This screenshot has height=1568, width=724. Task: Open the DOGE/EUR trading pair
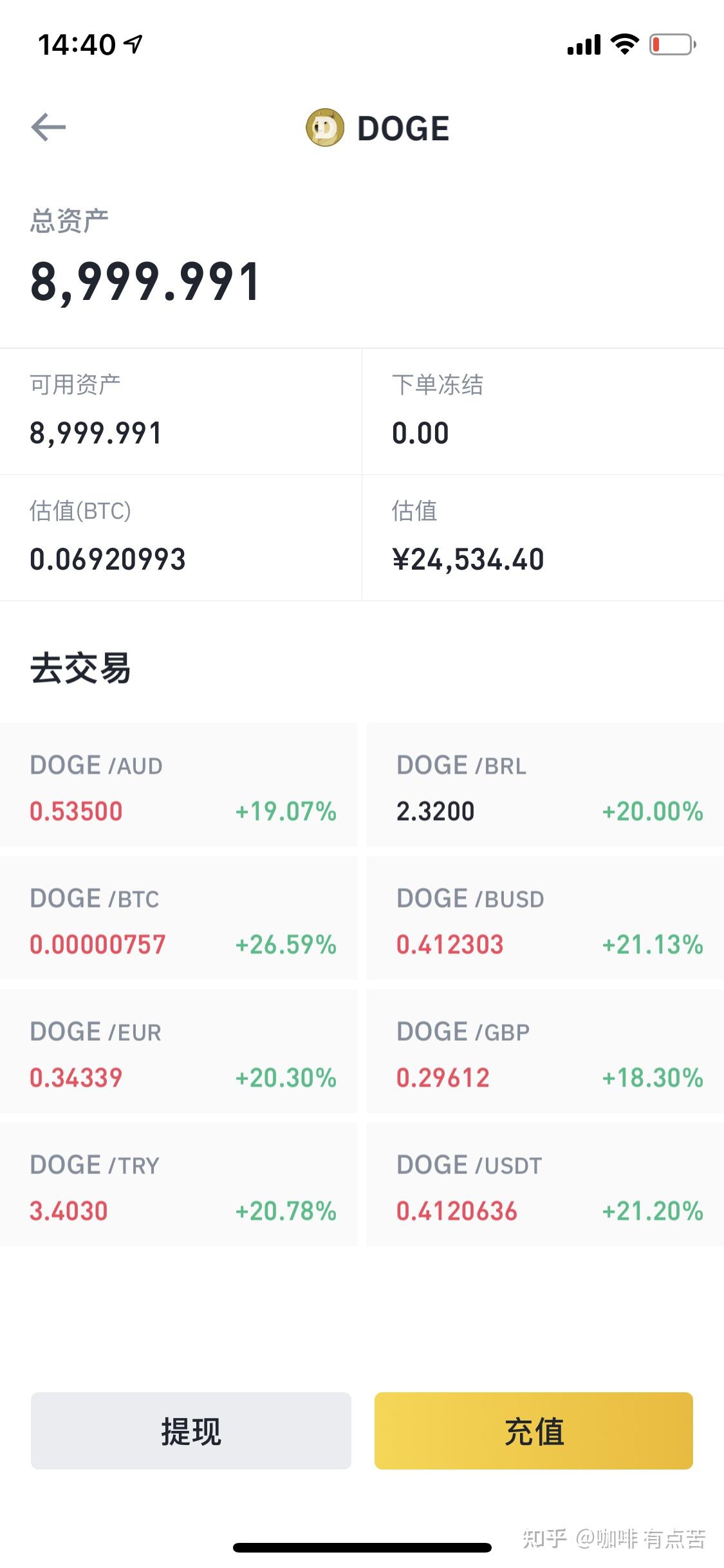pyautogui.click(x=178, y=1051)
